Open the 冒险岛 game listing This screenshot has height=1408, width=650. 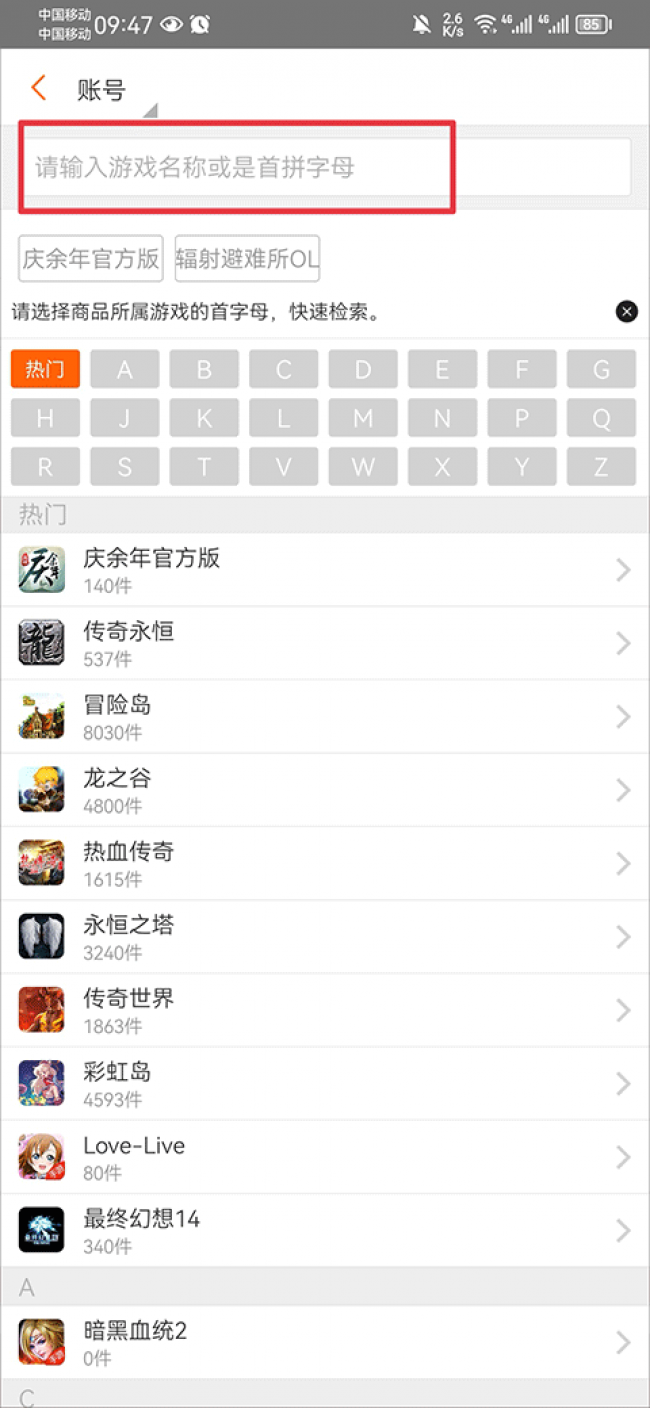click(325, 717)
